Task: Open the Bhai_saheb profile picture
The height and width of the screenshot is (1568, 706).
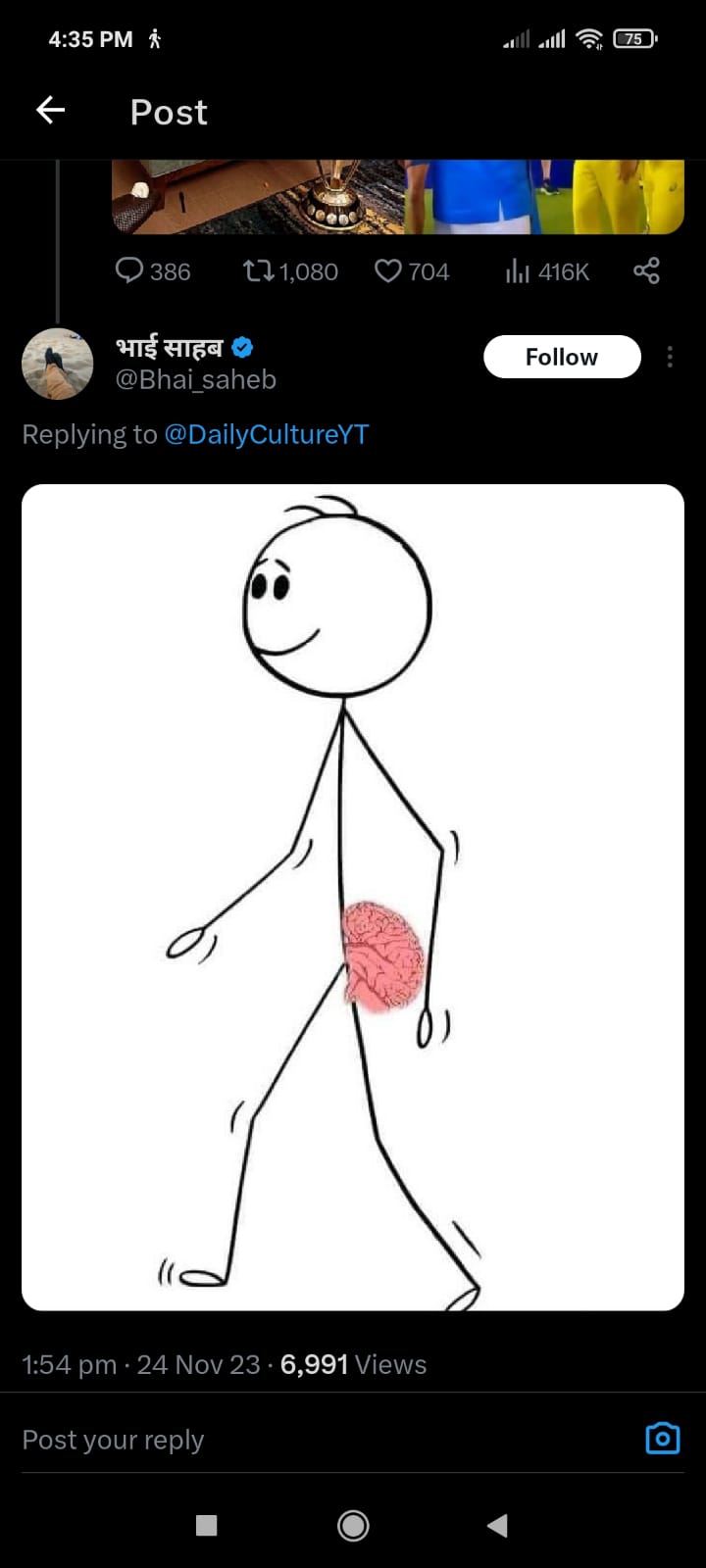Action: coord(57,364)
